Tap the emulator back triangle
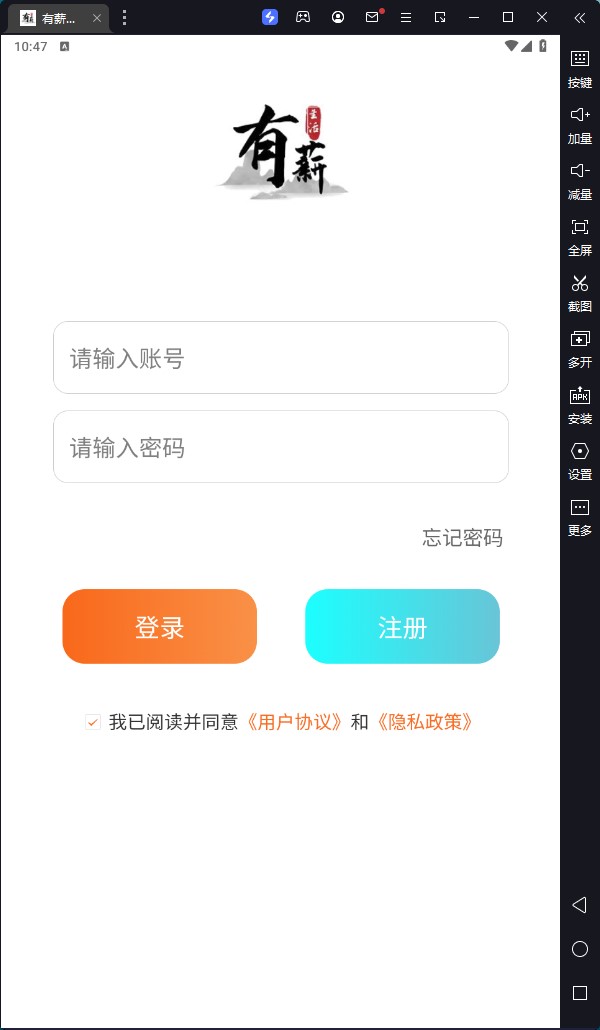Screen dimensions: 600x1030 (579, 905)
